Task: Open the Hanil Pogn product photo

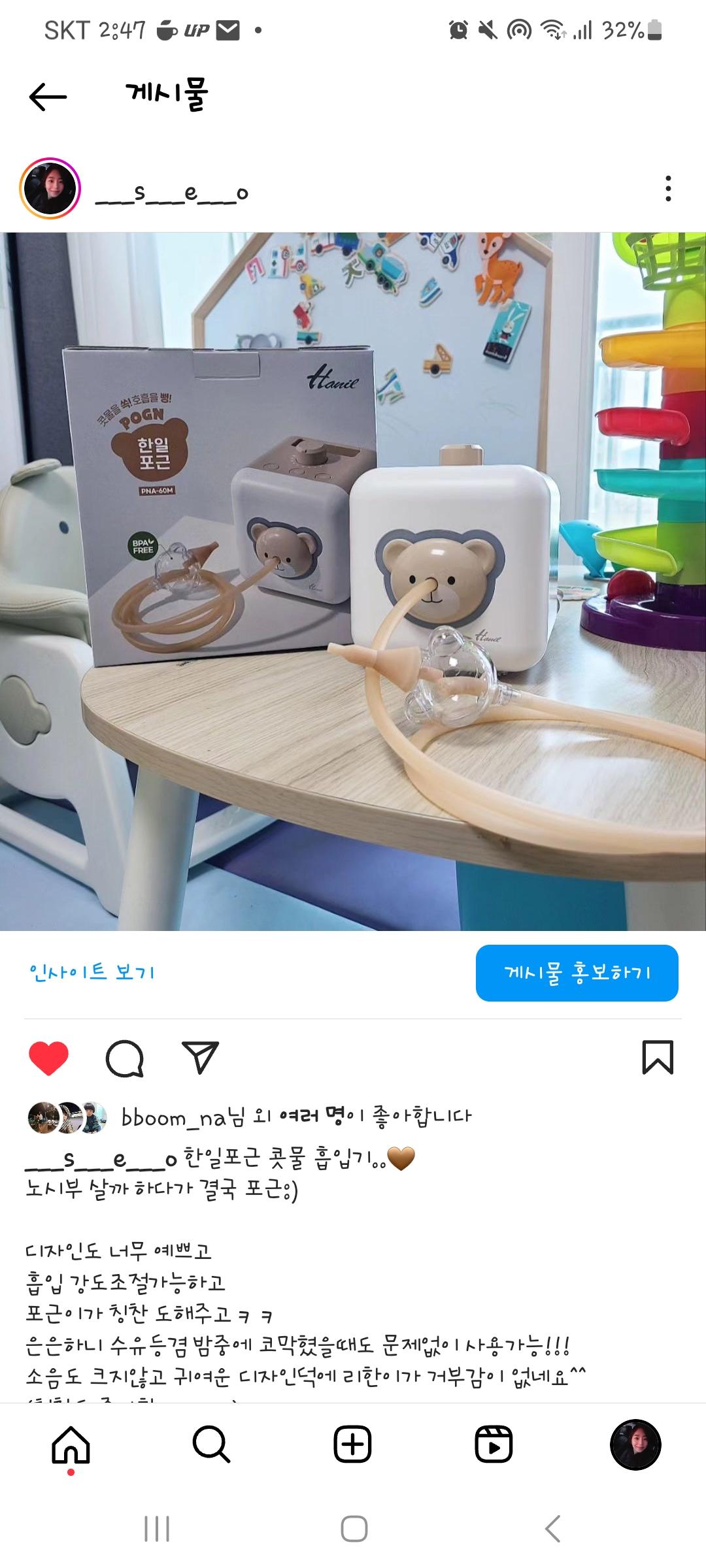Action: (353, 581)
